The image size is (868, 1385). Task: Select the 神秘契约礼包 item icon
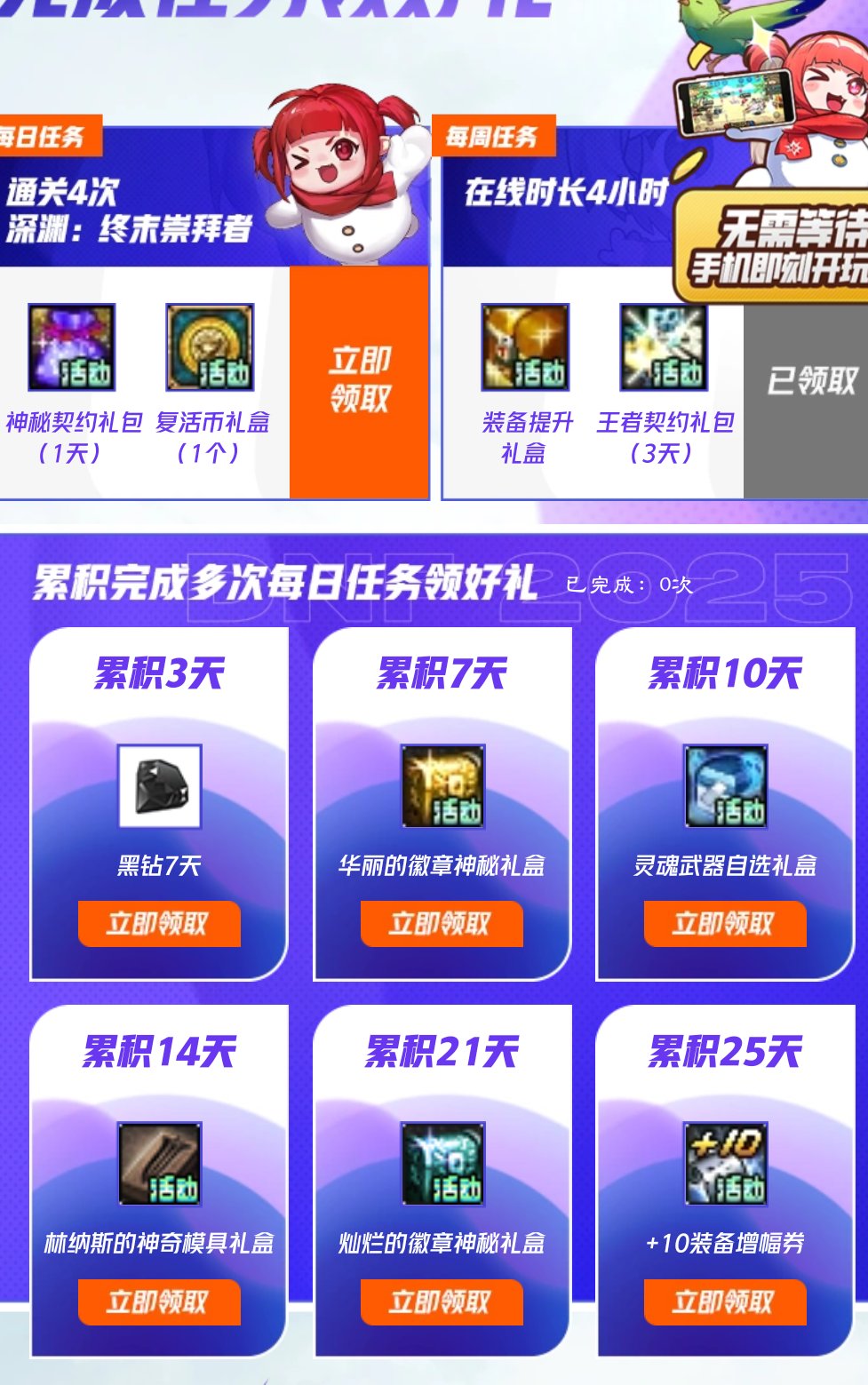71,348
